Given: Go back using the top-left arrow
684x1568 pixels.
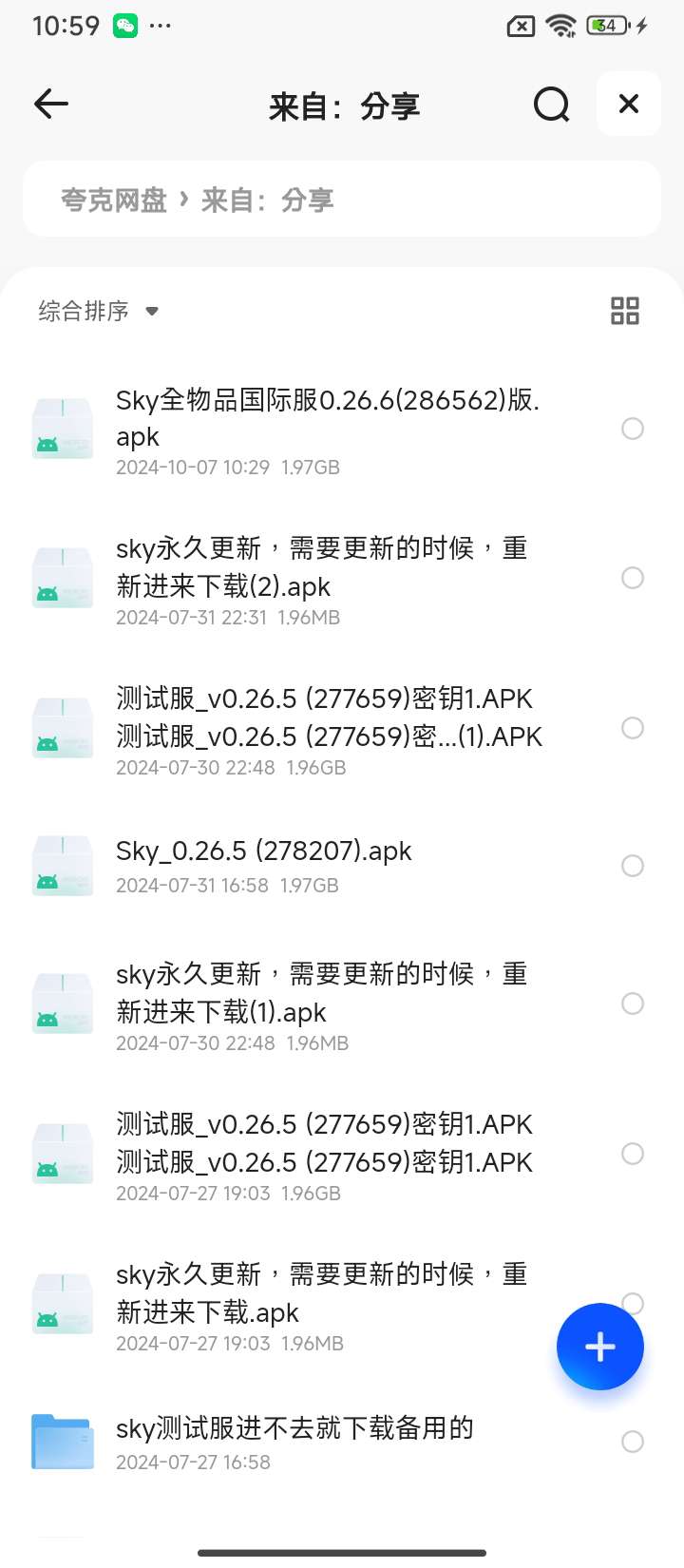Looking at the screenshot, I should [x=51, y=105].
